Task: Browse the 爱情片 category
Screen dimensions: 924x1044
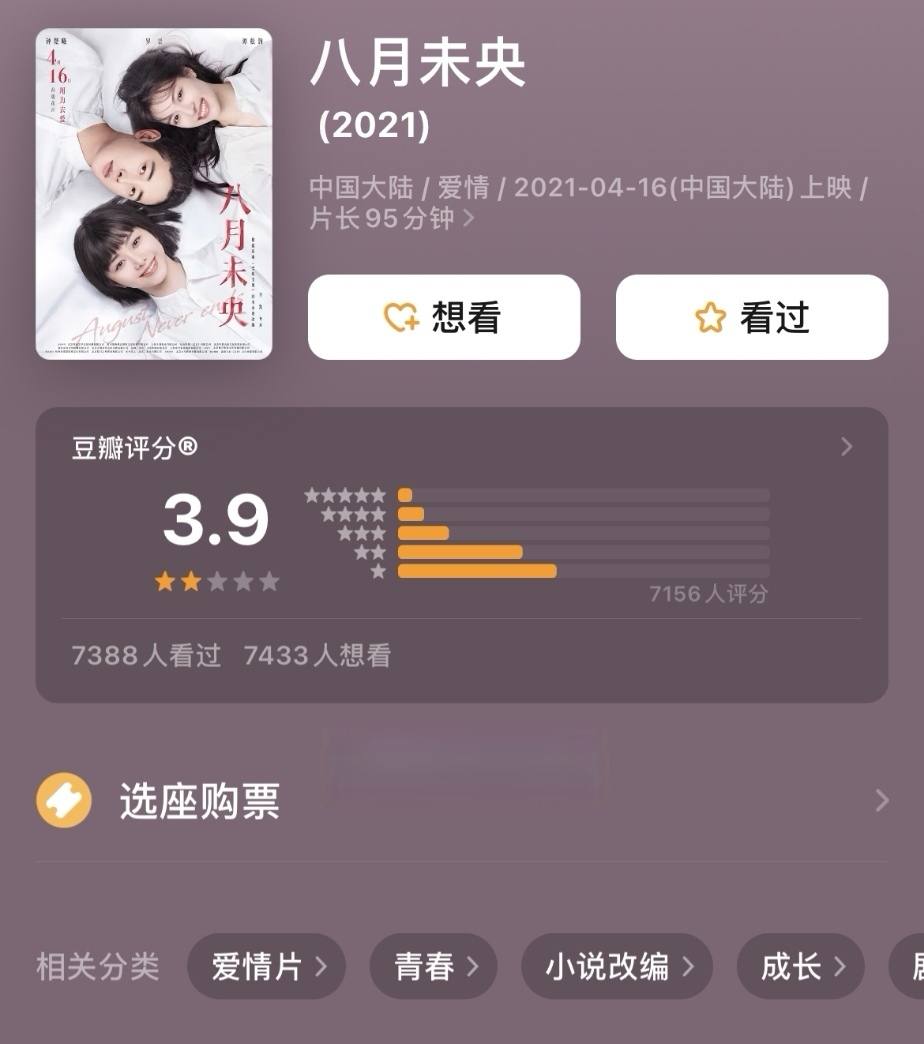Action: pos(266,966)
